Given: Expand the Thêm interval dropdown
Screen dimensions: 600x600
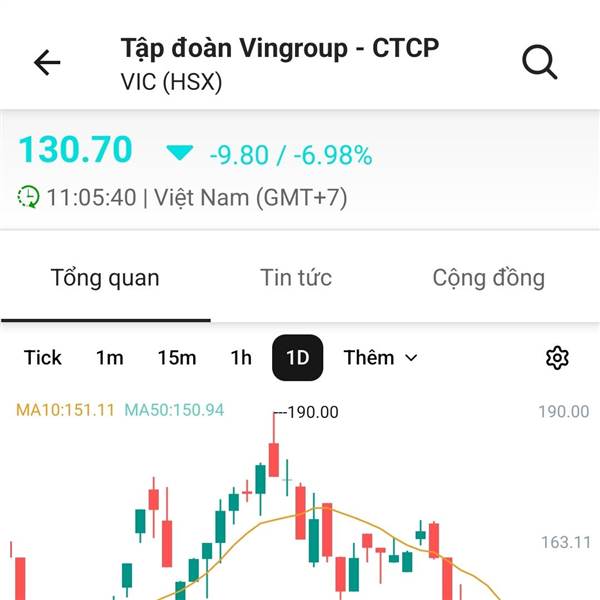Looking at the screenshot, I should (380, 358).
